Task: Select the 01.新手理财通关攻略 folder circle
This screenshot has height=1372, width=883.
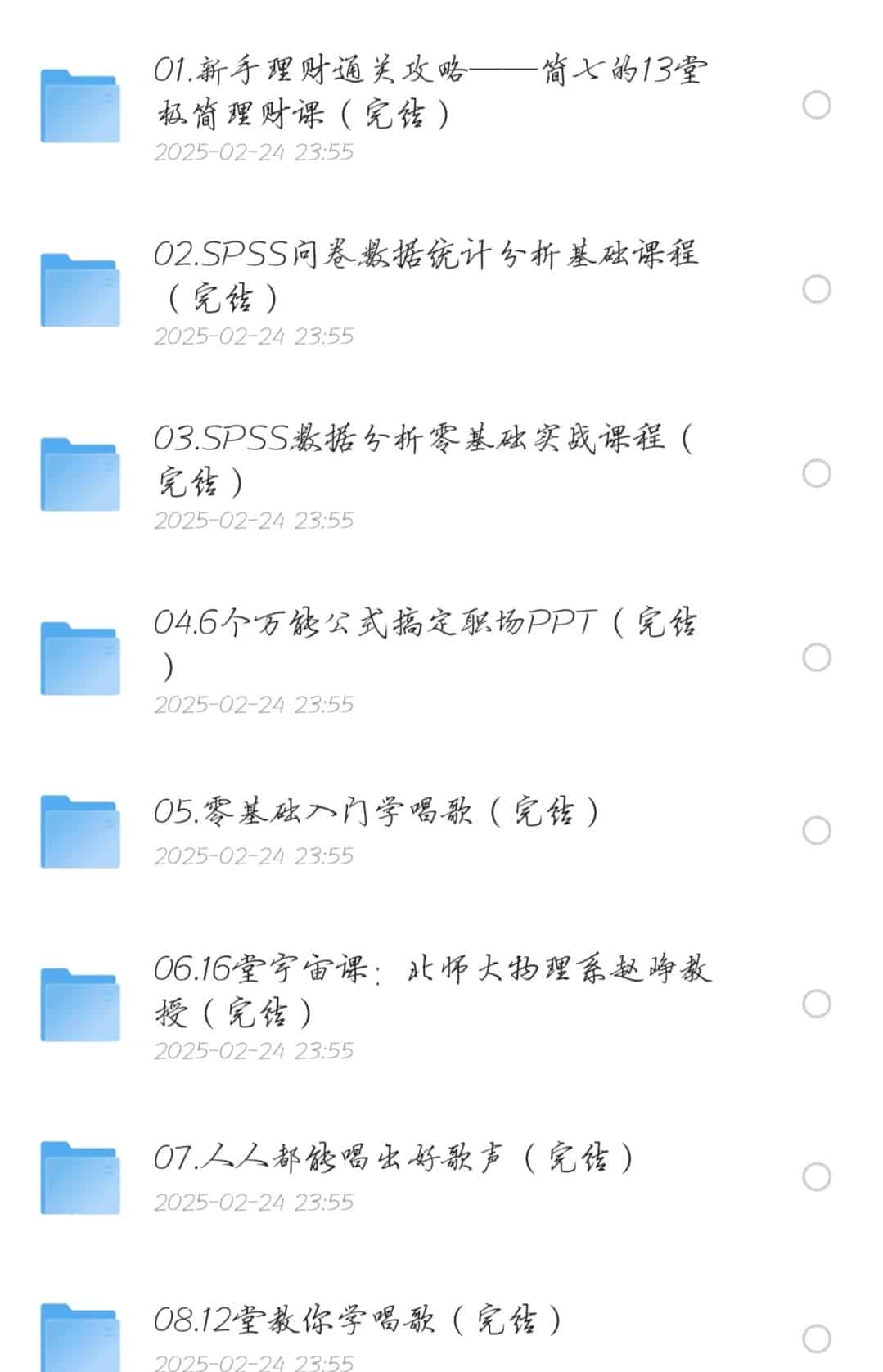Action: (816, 105)
